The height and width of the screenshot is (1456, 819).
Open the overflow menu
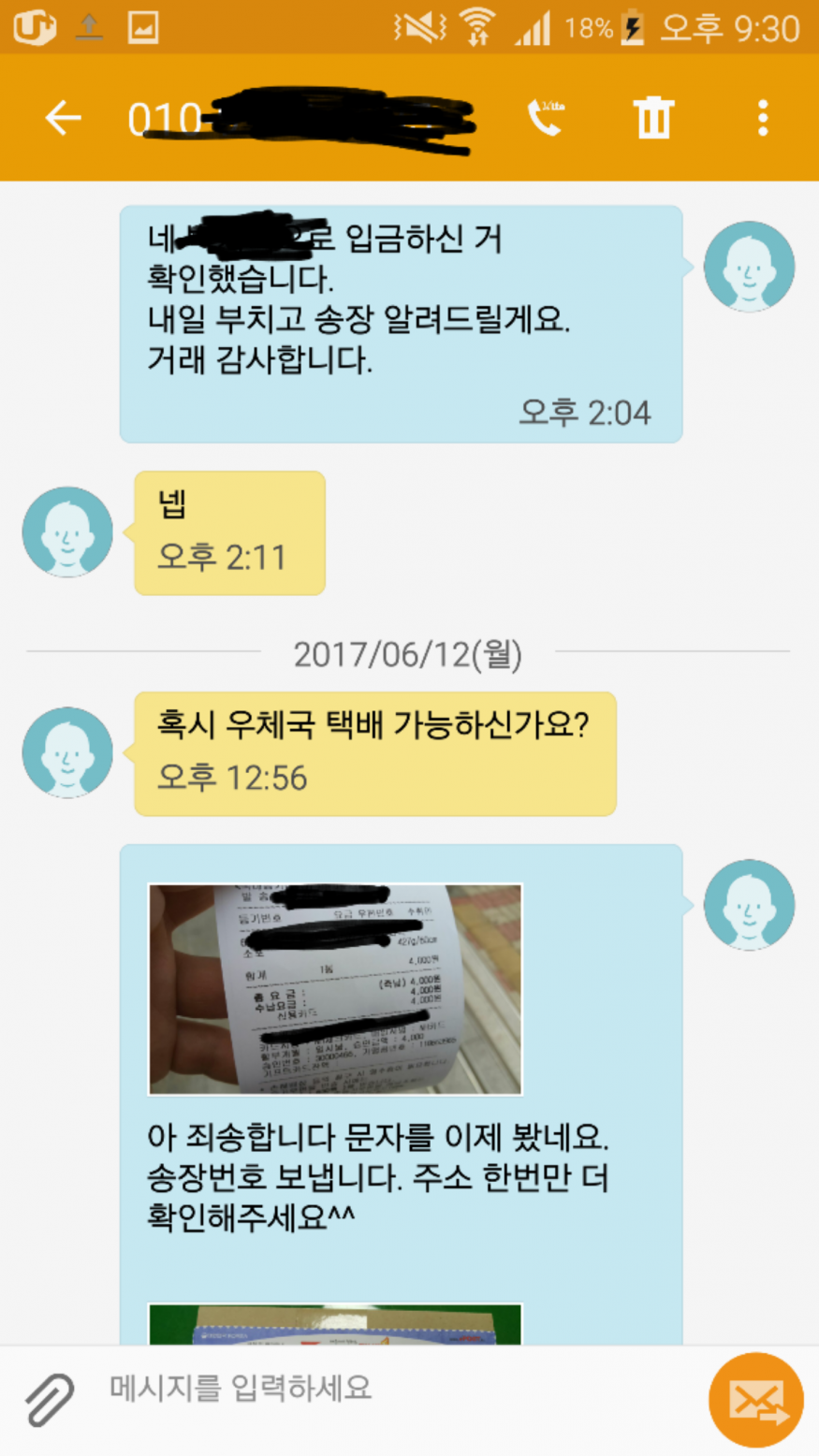tap(763, 118)
